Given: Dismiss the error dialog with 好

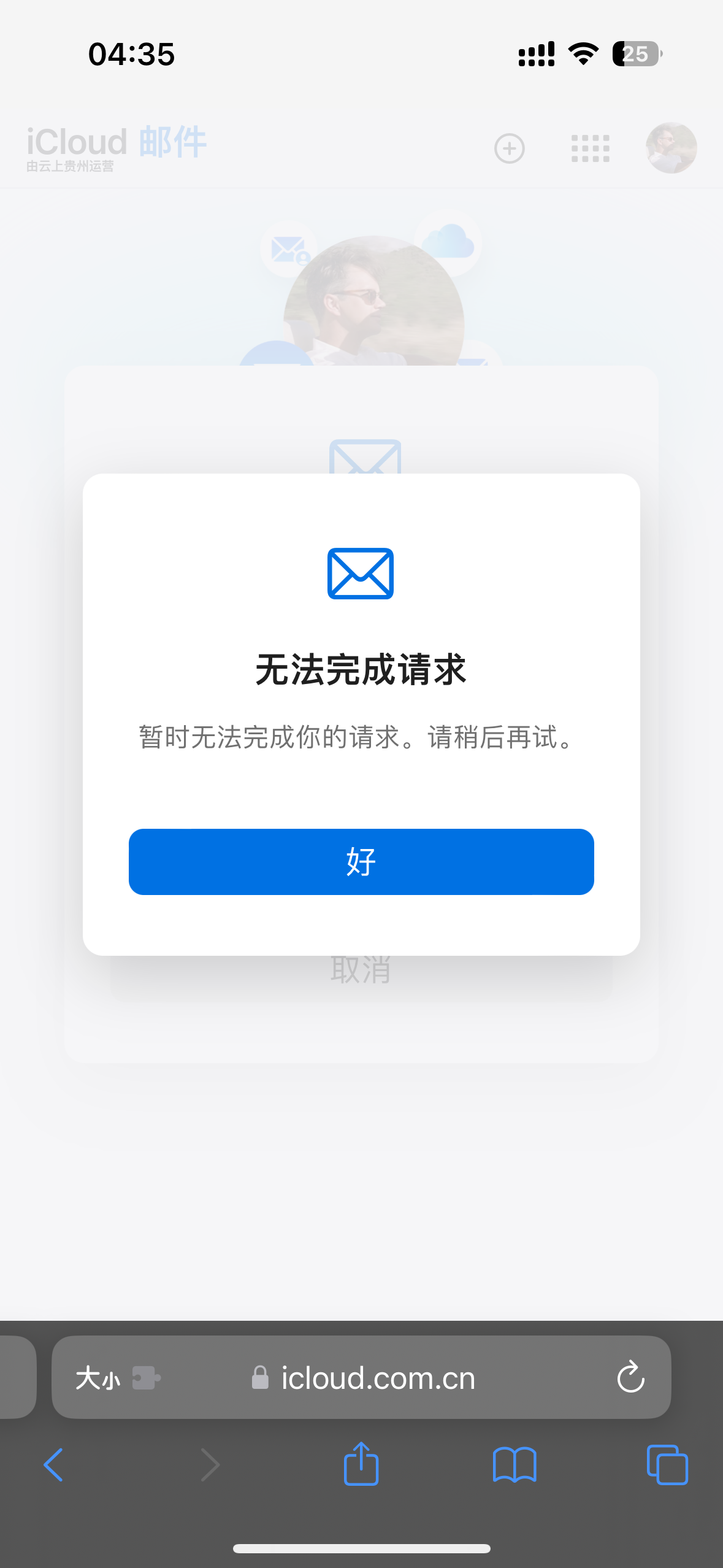Looking at the screenshot, I should [x=361, y=861].
